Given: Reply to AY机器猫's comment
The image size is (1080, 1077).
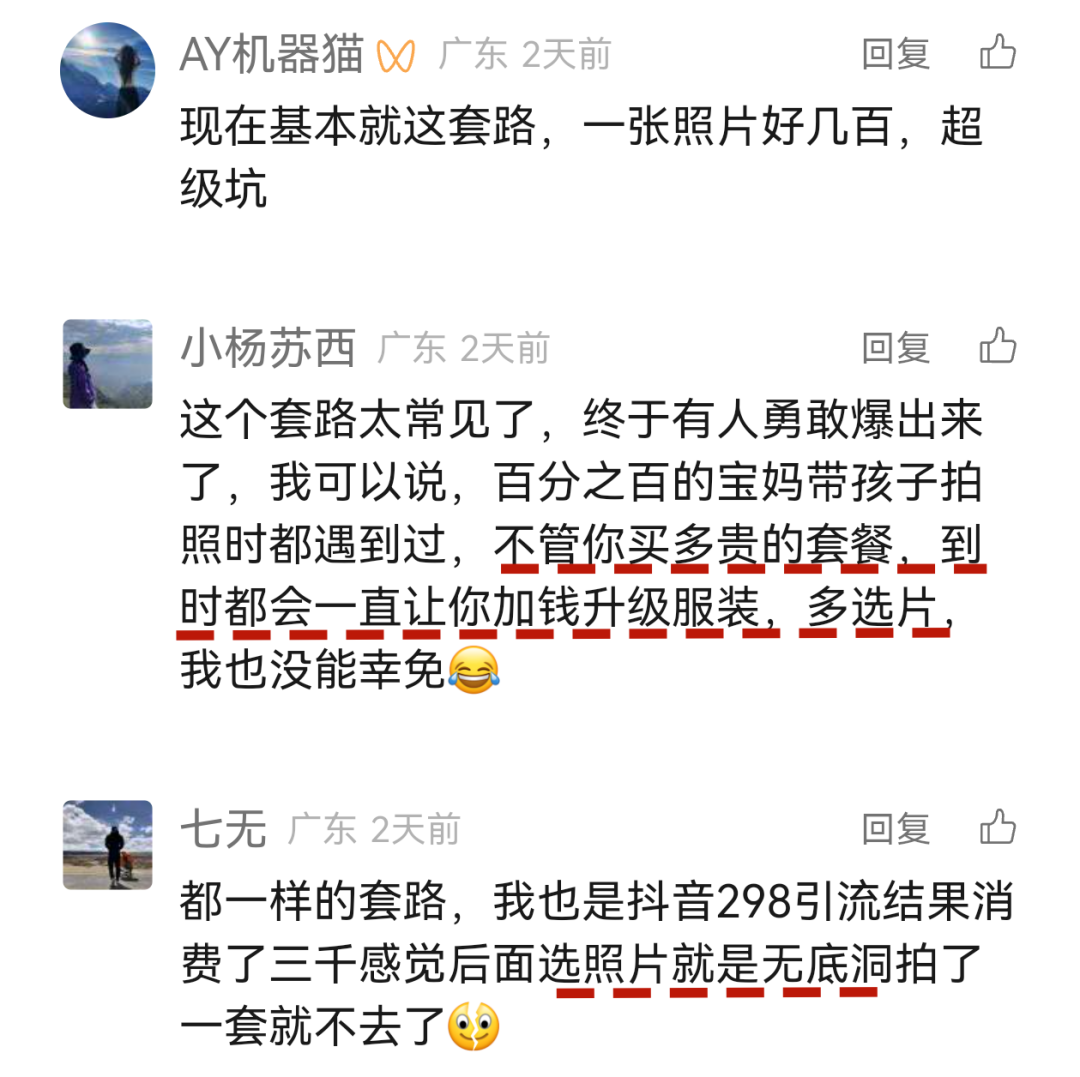Looking at the screenshot, I should click(x=895, y=53).
